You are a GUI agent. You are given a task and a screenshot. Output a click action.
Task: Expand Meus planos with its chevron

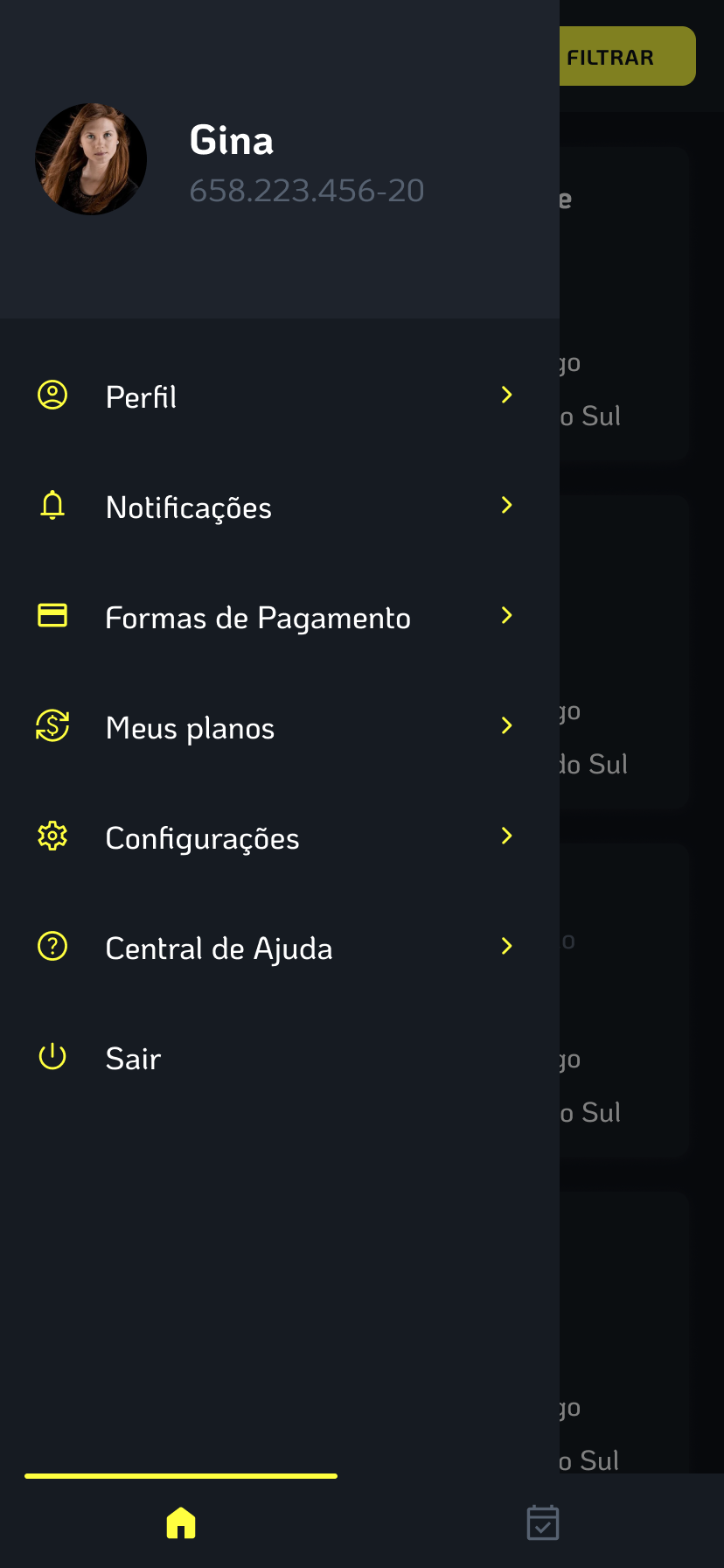tap(507, 726)
